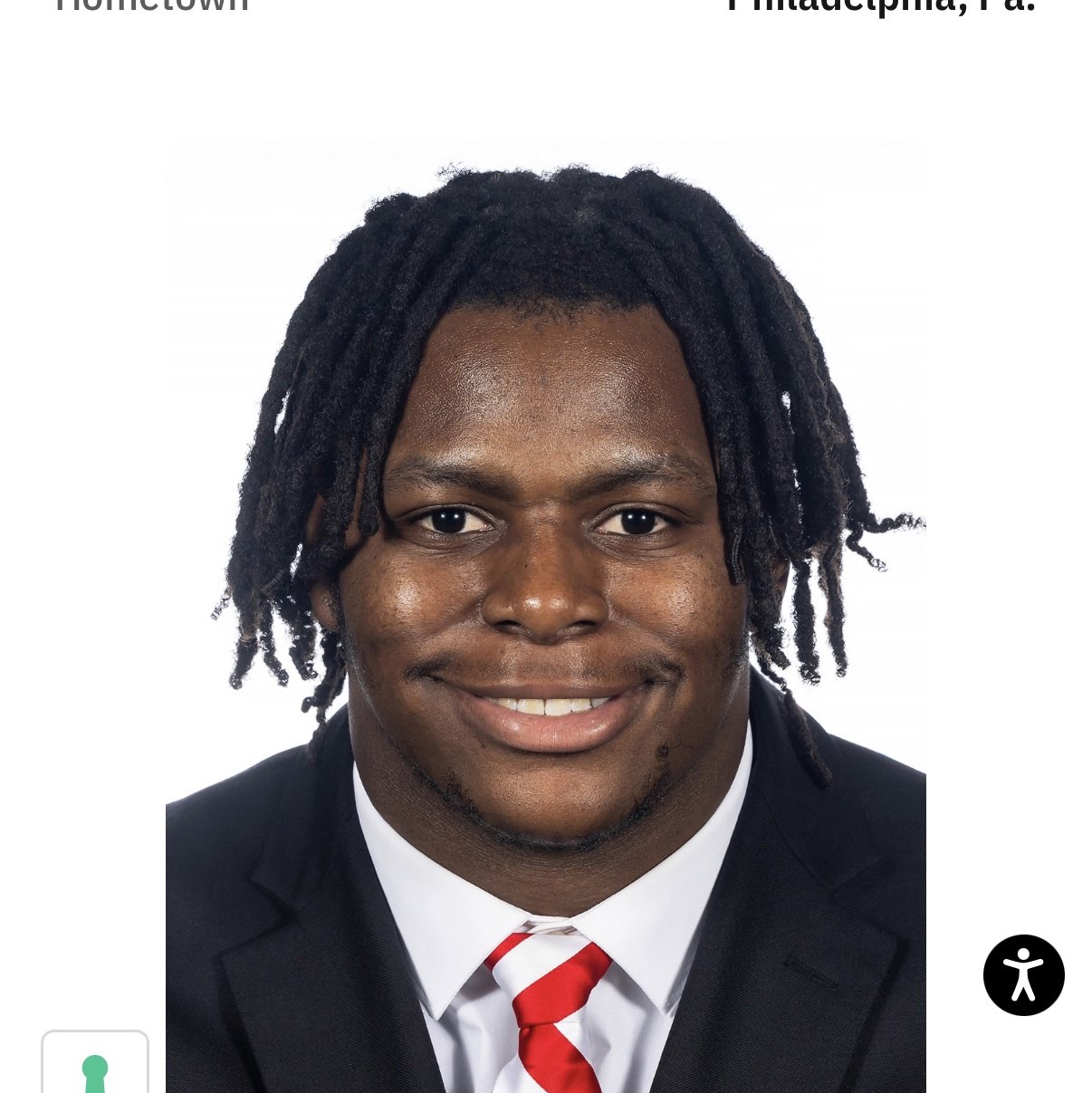
Task: Select the Hometown heading text
Action: point(150,7)
